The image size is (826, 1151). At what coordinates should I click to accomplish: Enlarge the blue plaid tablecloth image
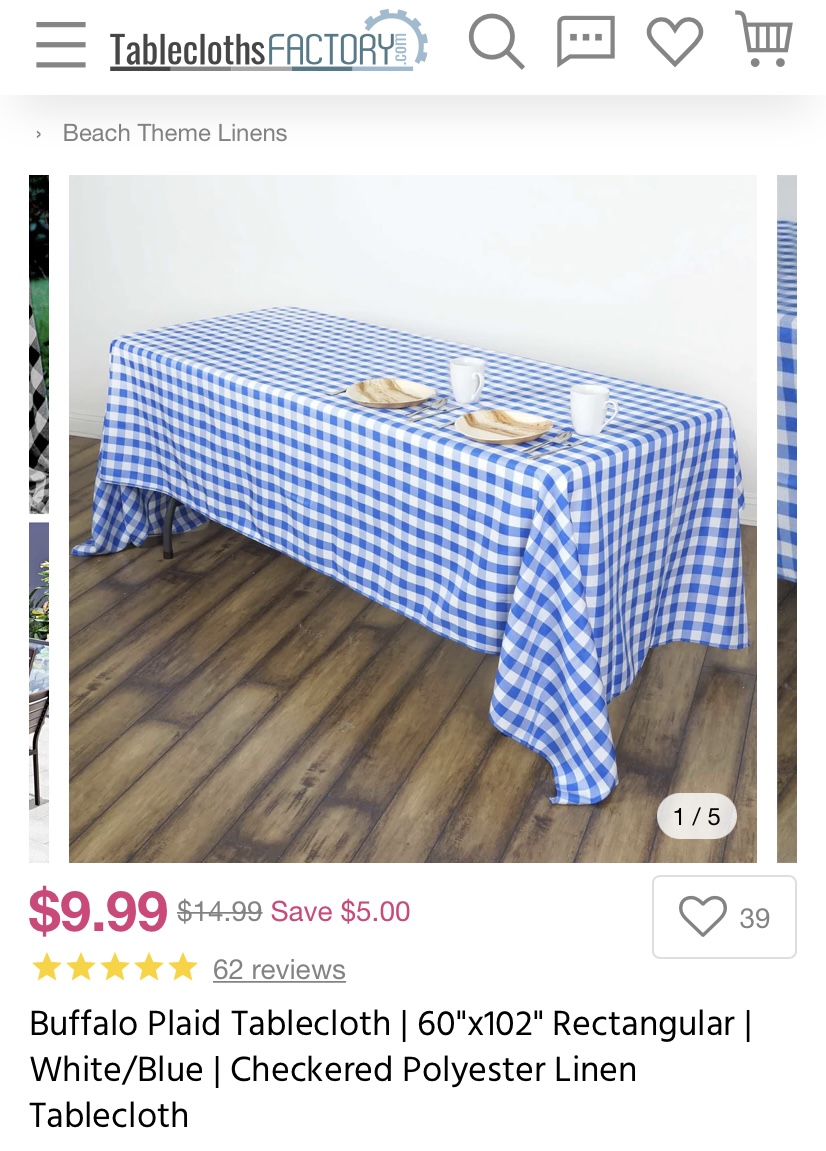tap(412, 518)
